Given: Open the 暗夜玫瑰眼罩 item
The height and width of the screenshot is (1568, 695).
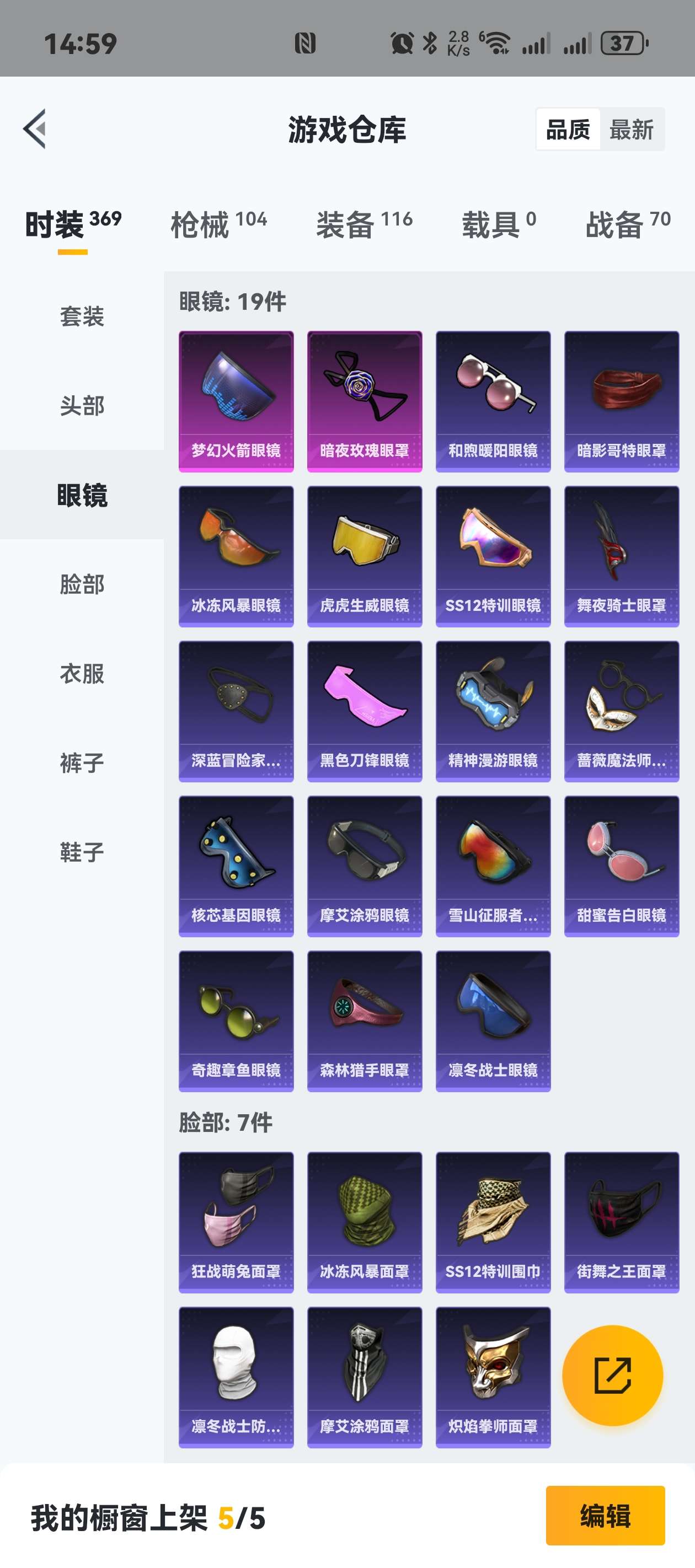Looking at the screenshot, I should [x=364, y=401].
